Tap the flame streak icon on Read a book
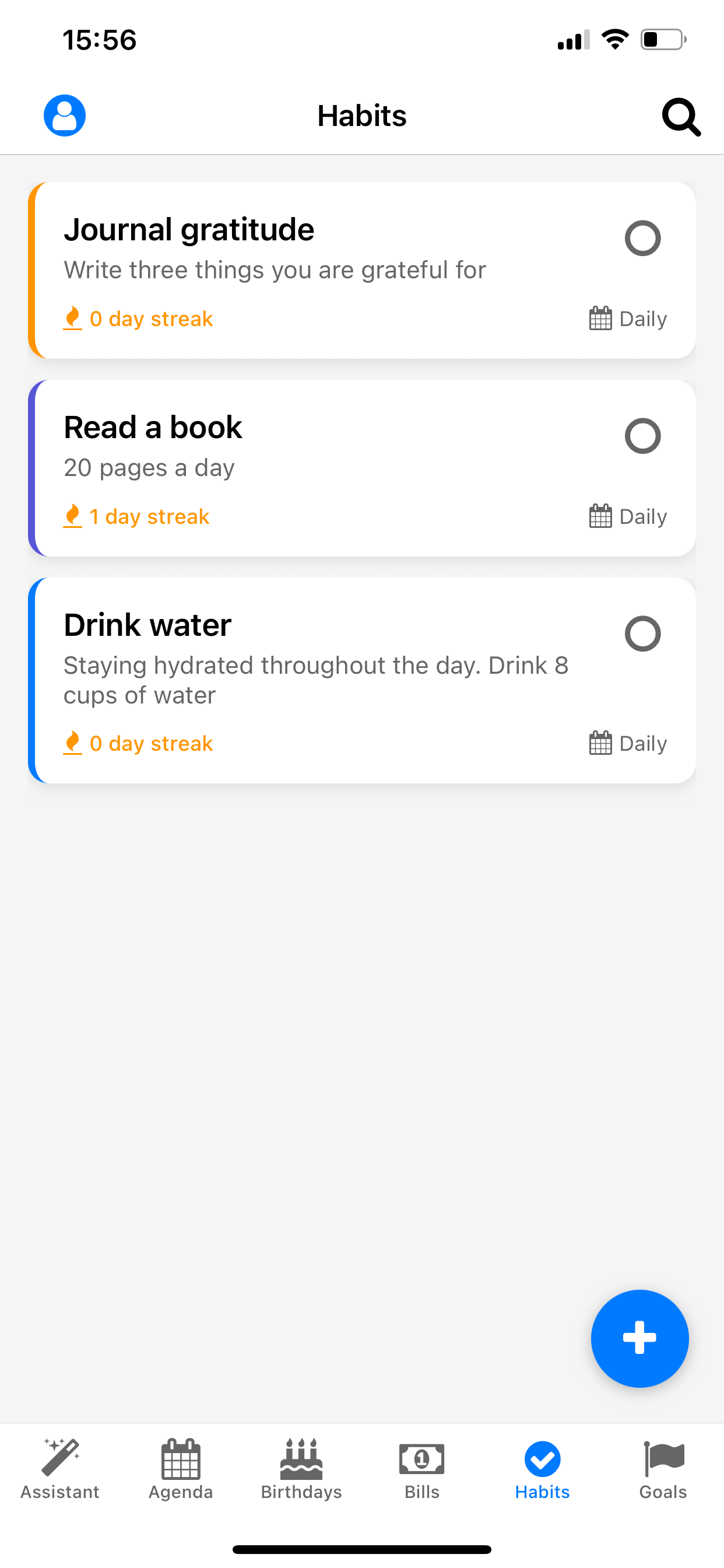Image resolution: width=724 pixels, height=1568 pixels. click(x=72, y=516)
